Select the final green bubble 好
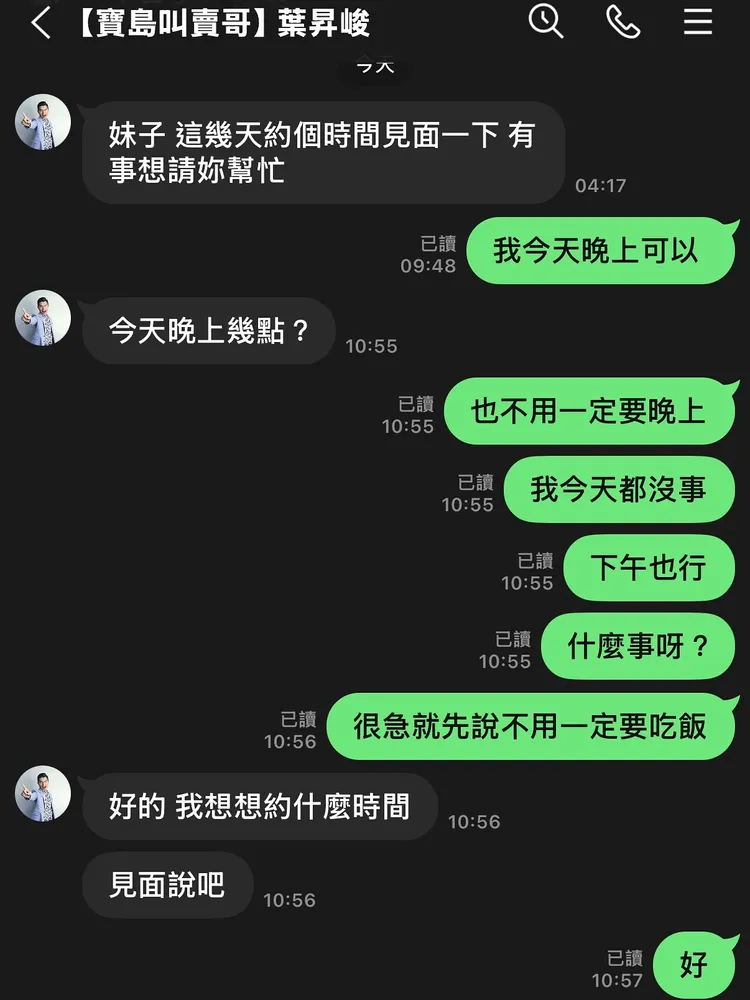 click(694, 963)
